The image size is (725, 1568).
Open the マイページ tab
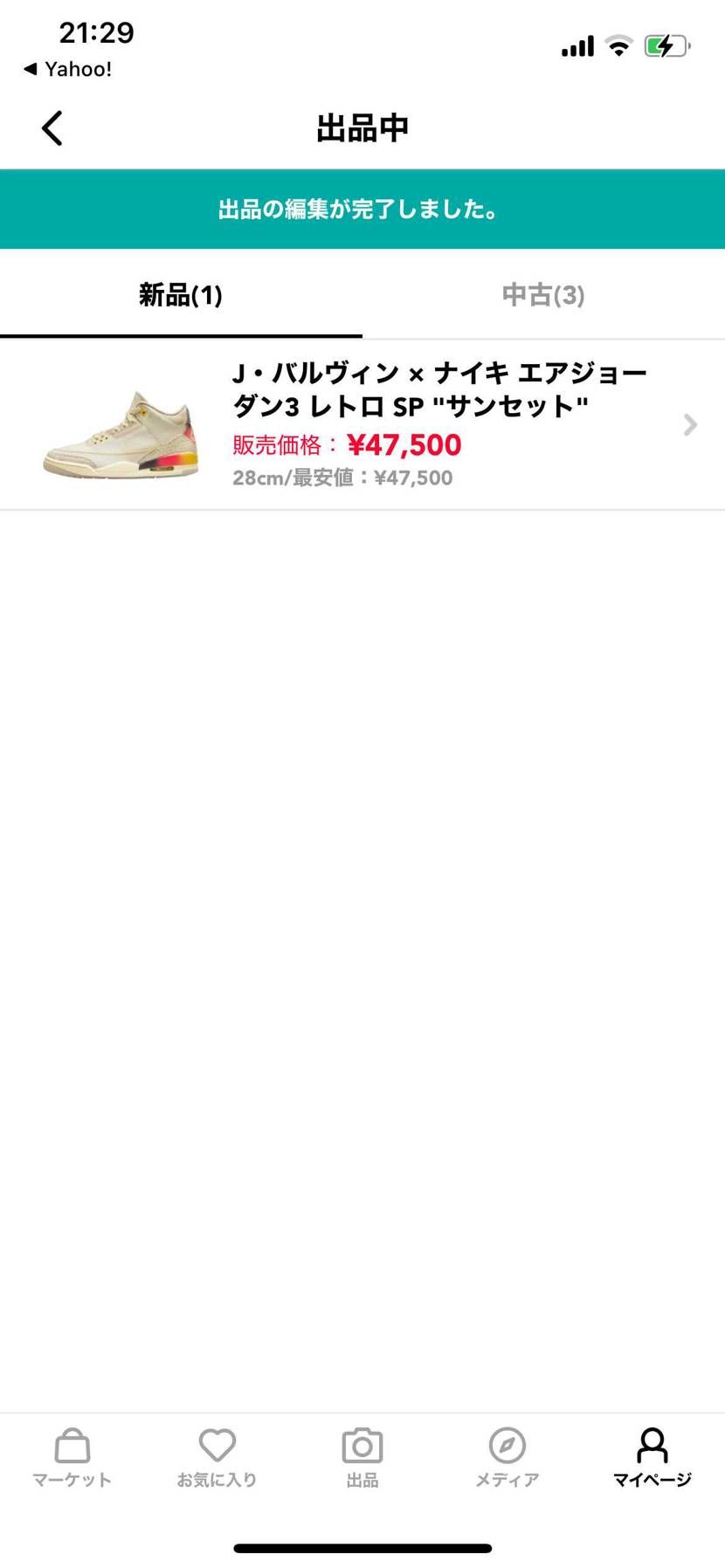coord(652,1457)
